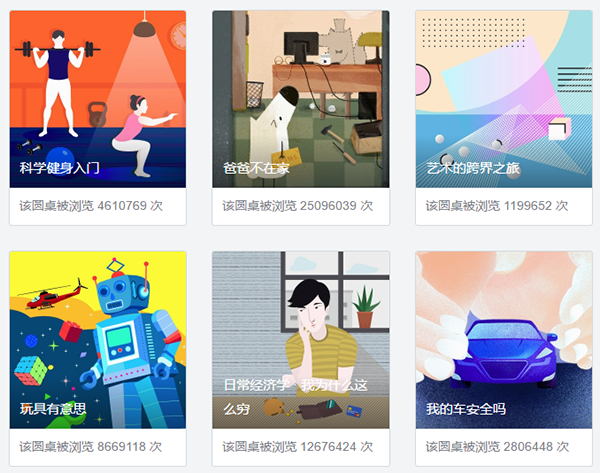Open the 日常经济学 我为什么这么穷 card
This screenshot has width=600, height=473.
click(300, 340)
